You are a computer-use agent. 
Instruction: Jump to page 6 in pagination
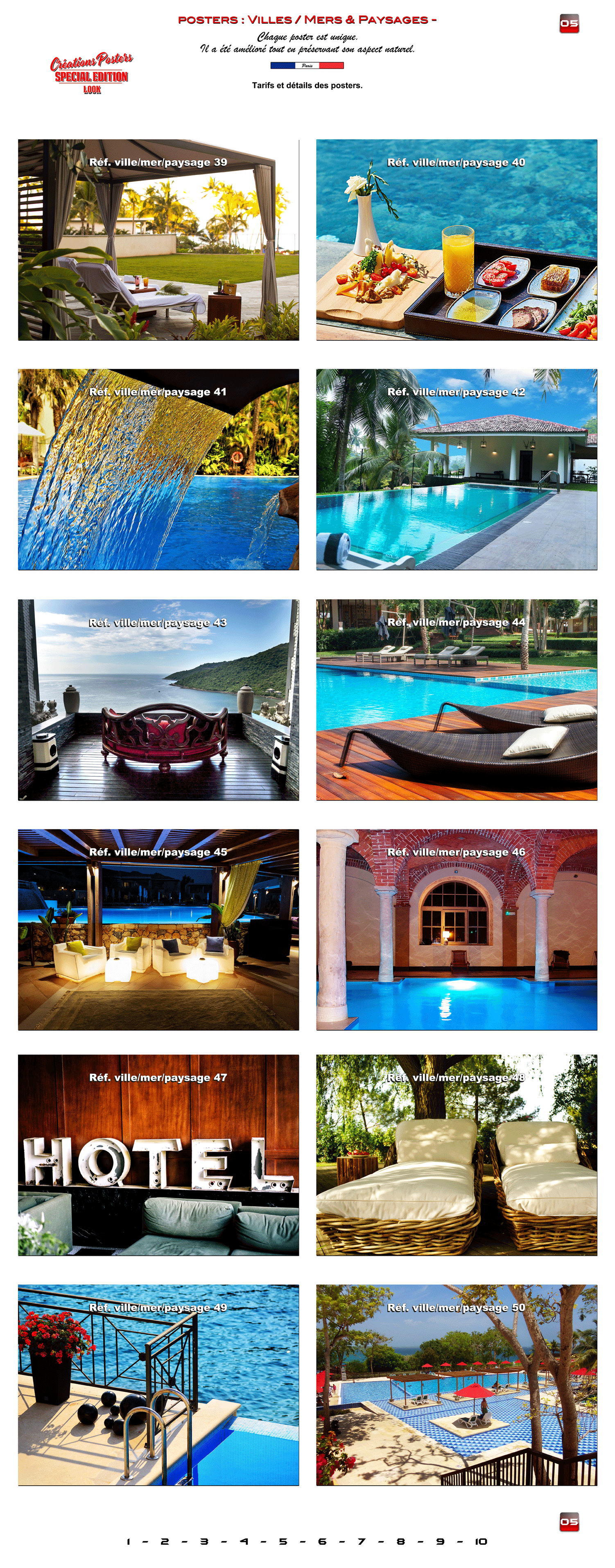322,1541
